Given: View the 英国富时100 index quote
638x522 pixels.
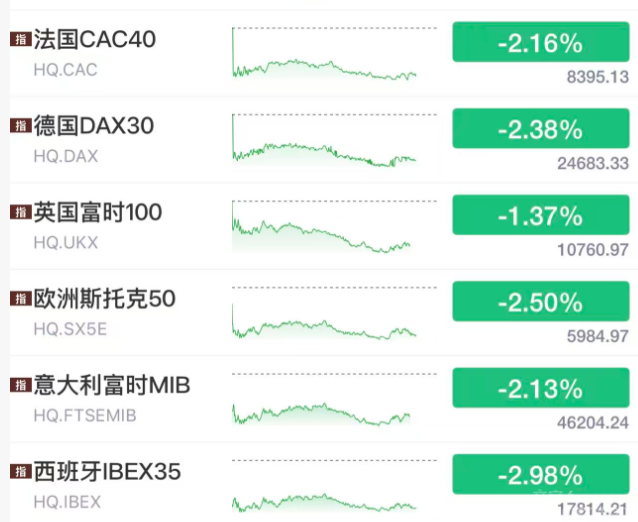Looking at the screenshot, I should coord(97,212).
